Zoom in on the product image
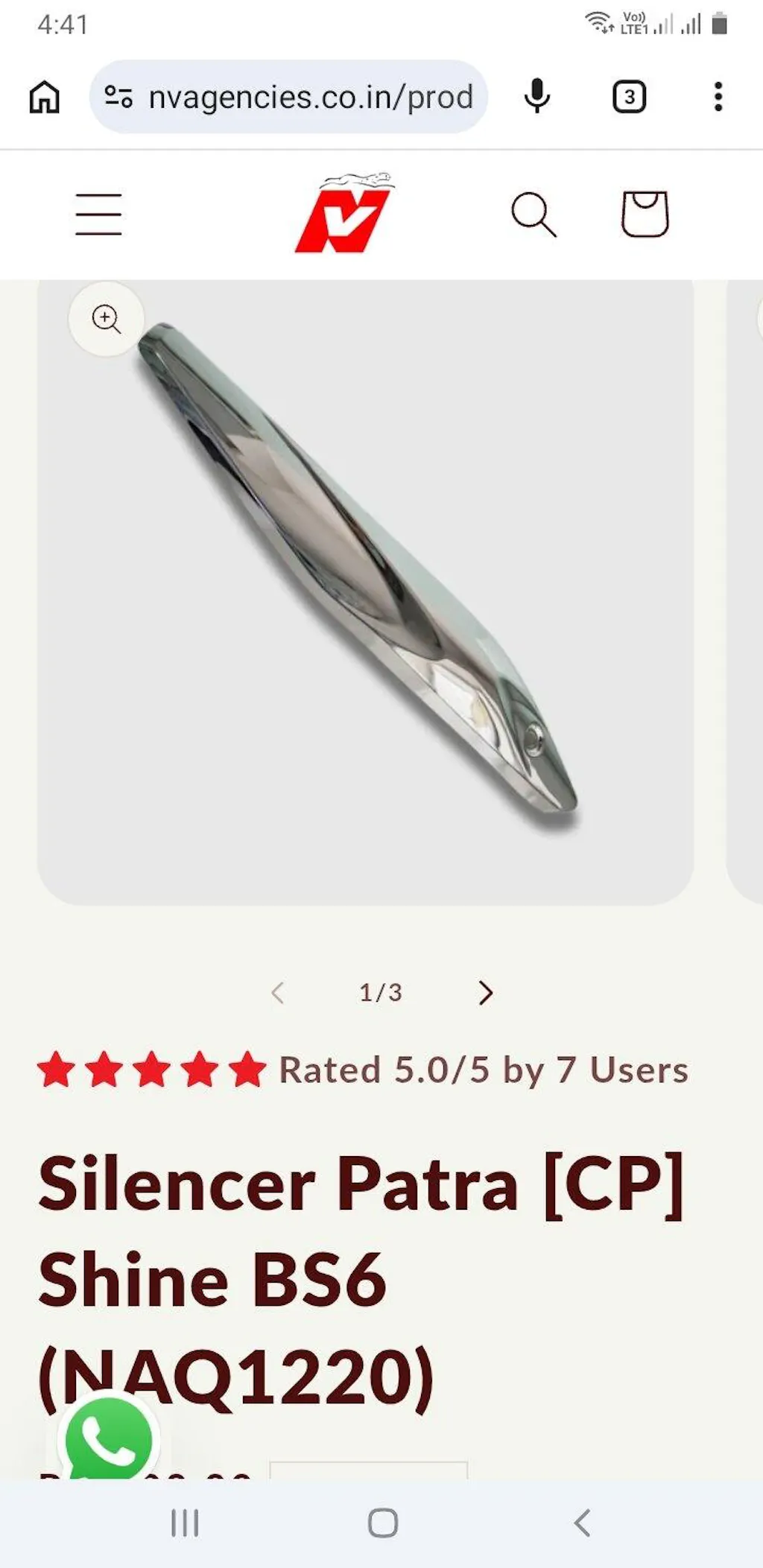Image resolution: width=763 pixels, height=1568 pixels. pos(106,319)
